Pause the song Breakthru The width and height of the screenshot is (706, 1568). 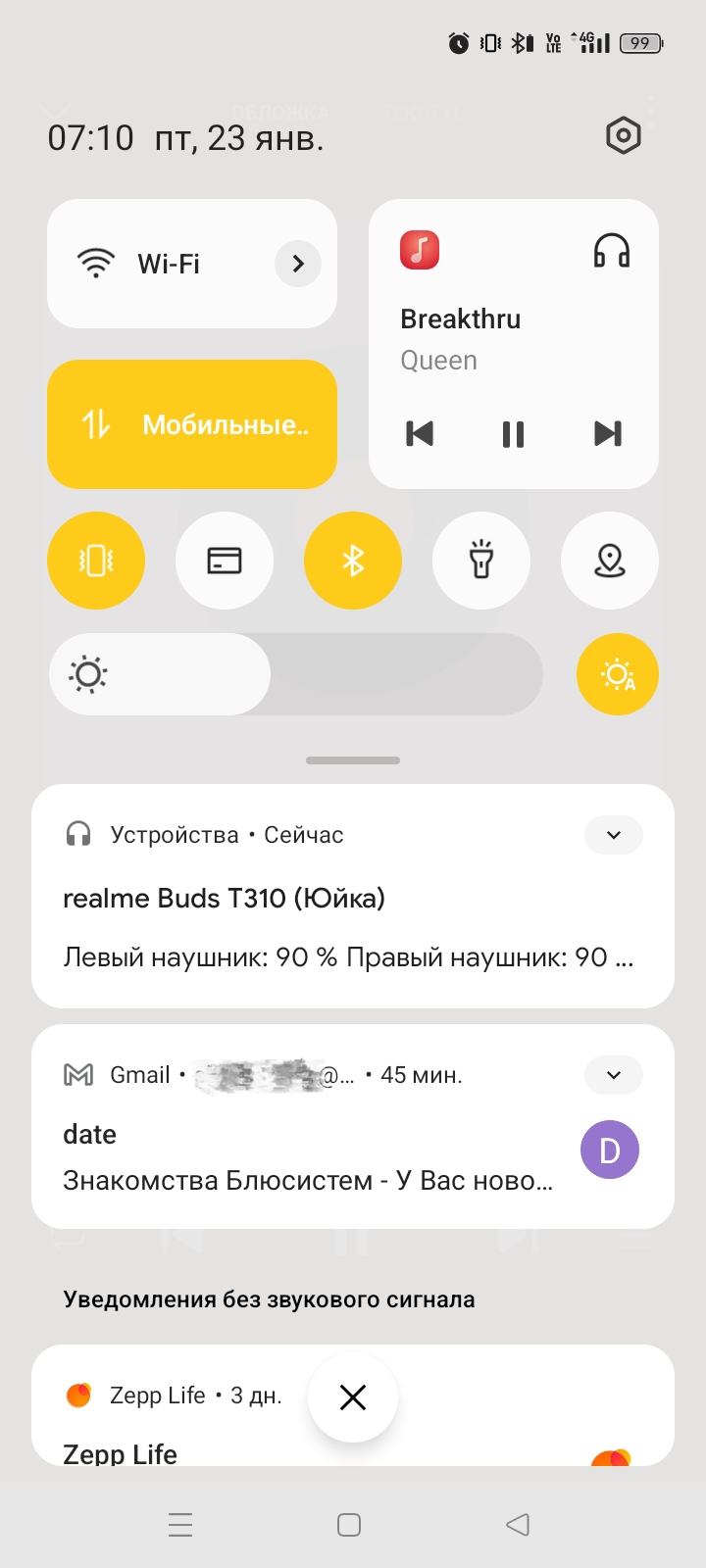(x=513, y=433)
